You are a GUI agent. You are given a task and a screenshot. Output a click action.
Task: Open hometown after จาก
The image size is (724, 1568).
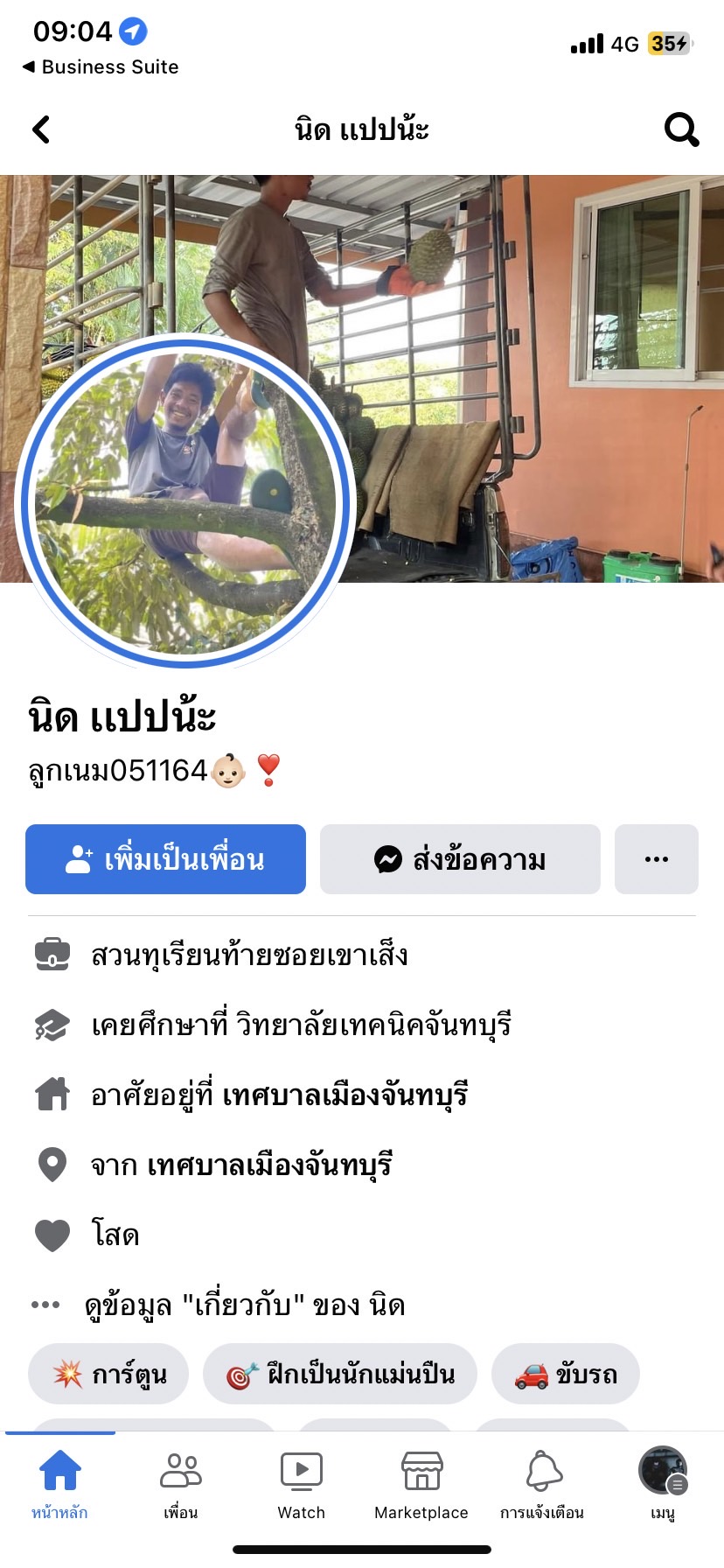[x=268, y=1165]
